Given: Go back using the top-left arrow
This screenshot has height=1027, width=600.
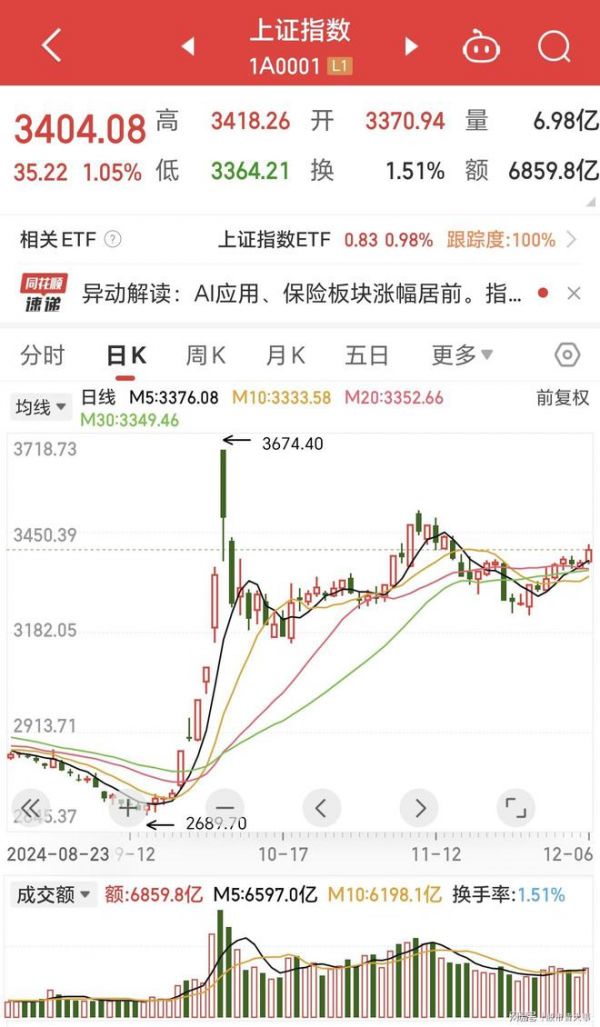Looking at the screenshot, I should point(51,45).
